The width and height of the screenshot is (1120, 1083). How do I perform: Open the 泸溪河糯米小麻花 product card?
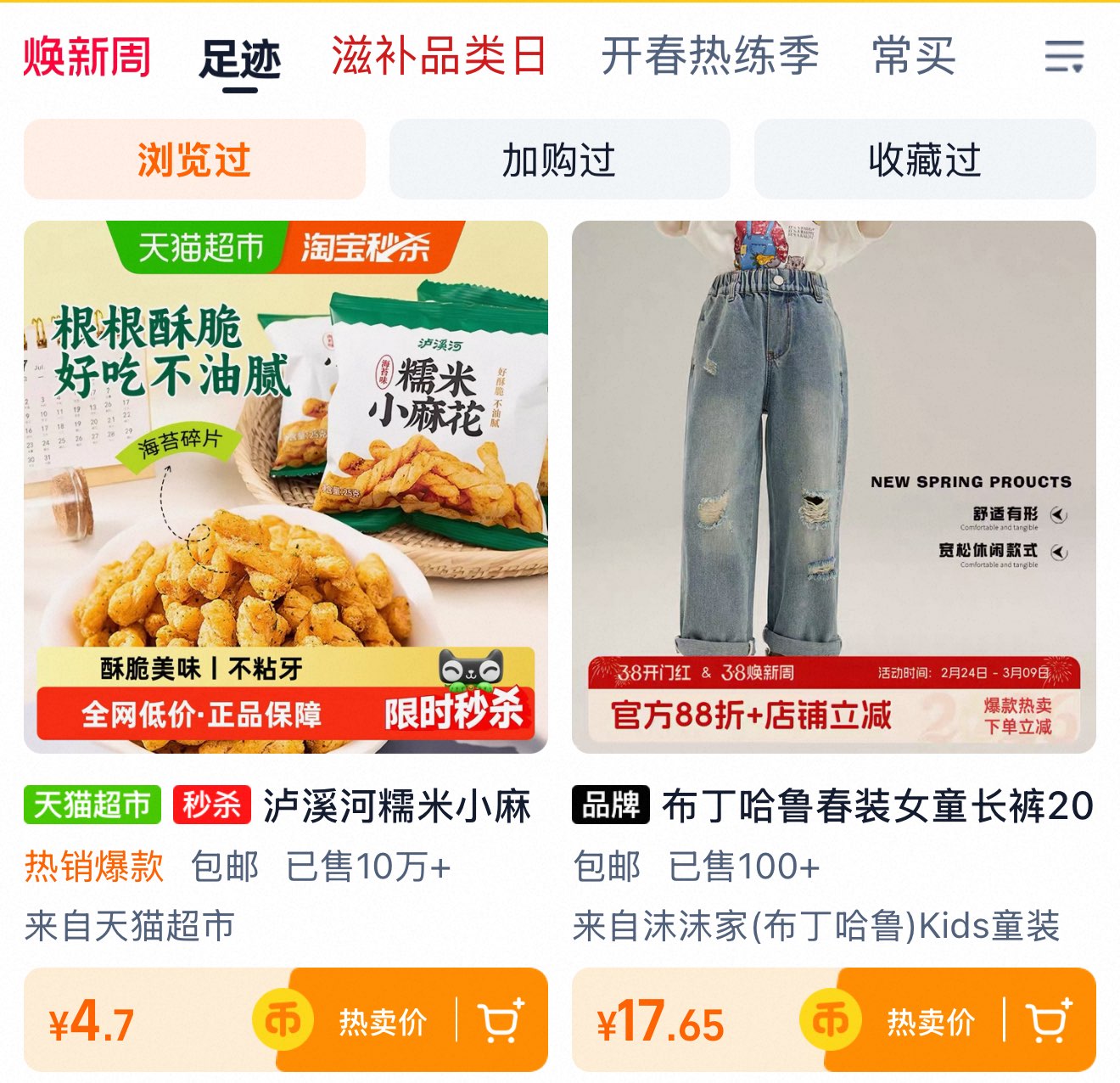(286, 487)
